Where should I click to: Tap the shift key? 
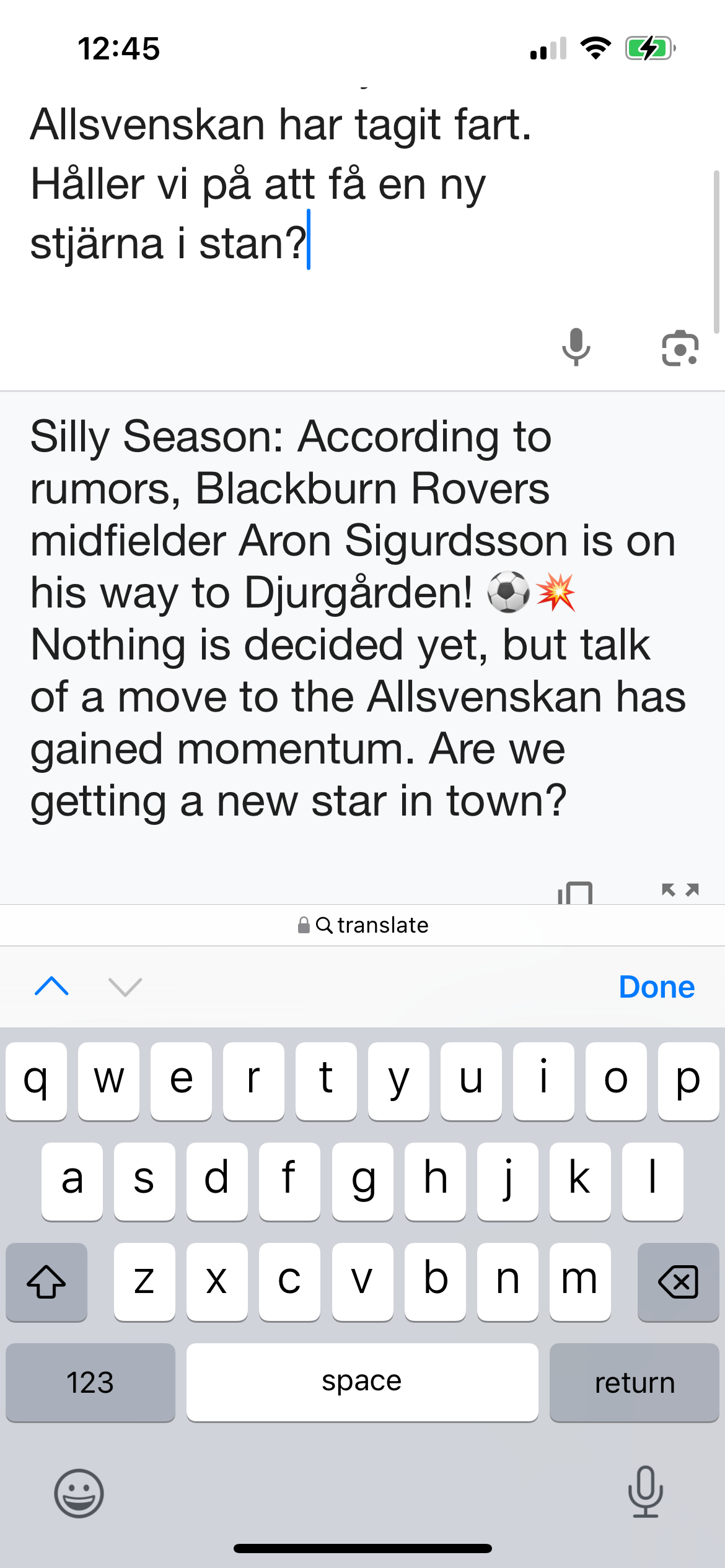point(46,1281)
